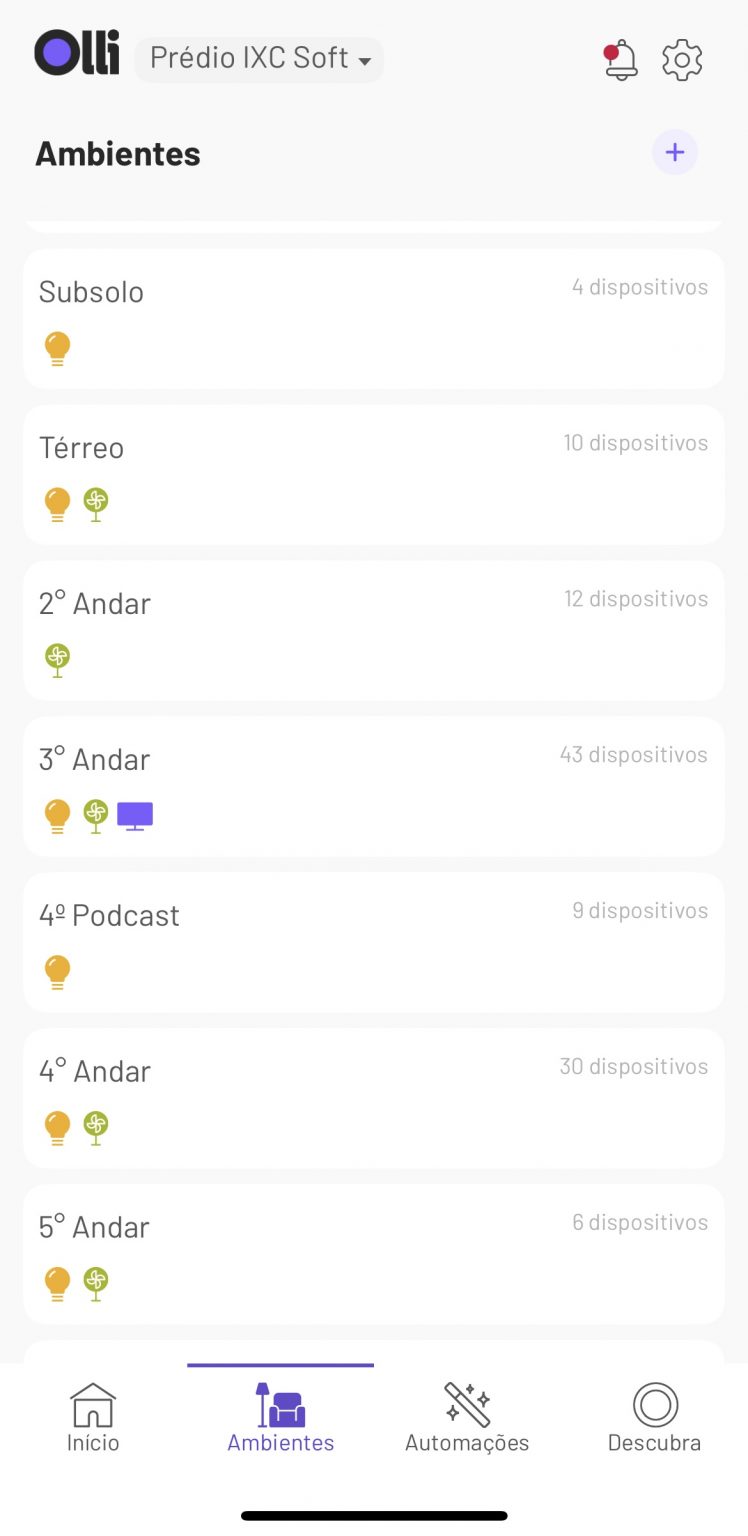Select the Ambientes tab
The width and height of the screenshot is (748, 1536).
[280, 1418]
